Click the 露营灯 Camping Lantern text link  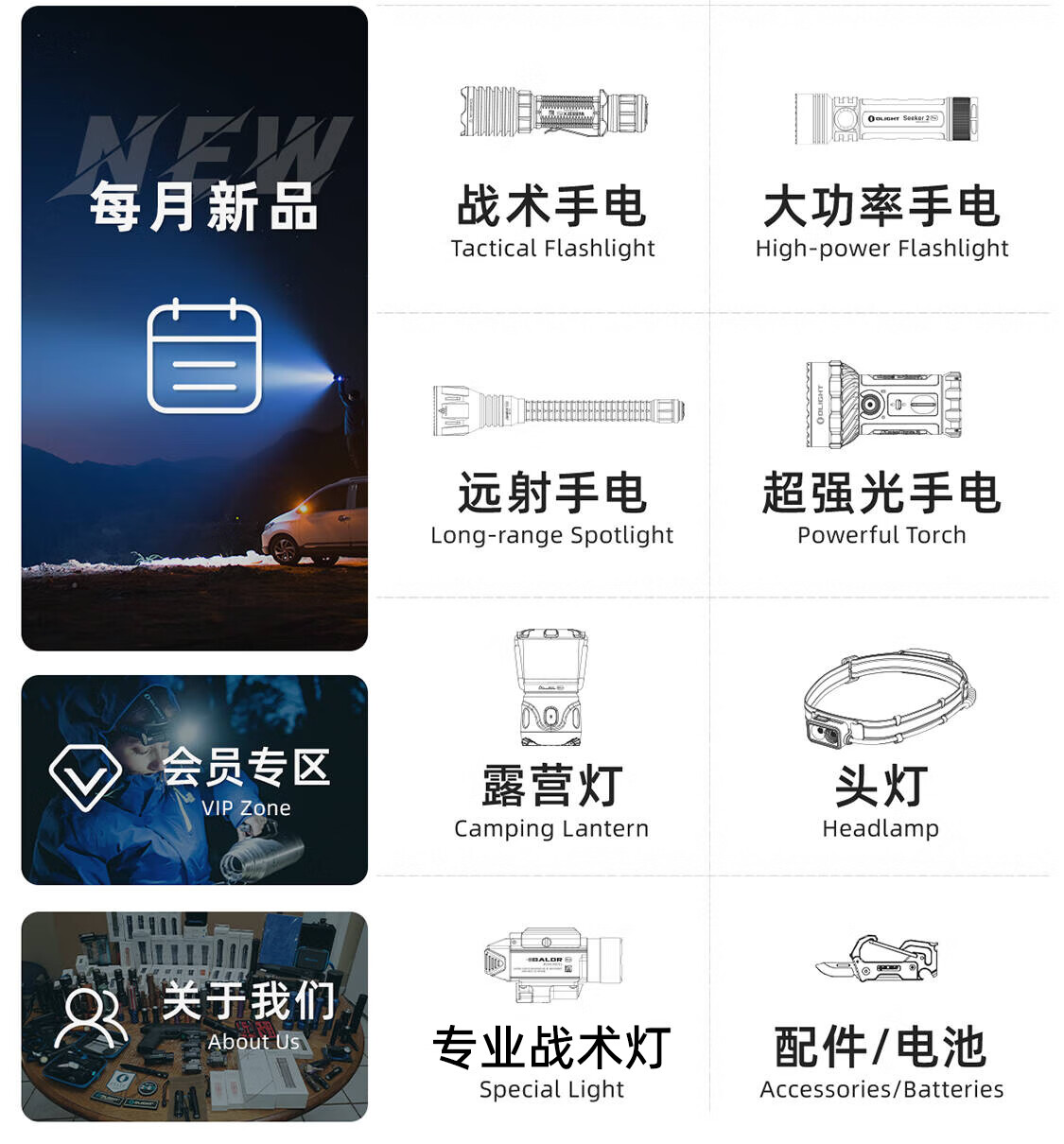pos(551,783)
